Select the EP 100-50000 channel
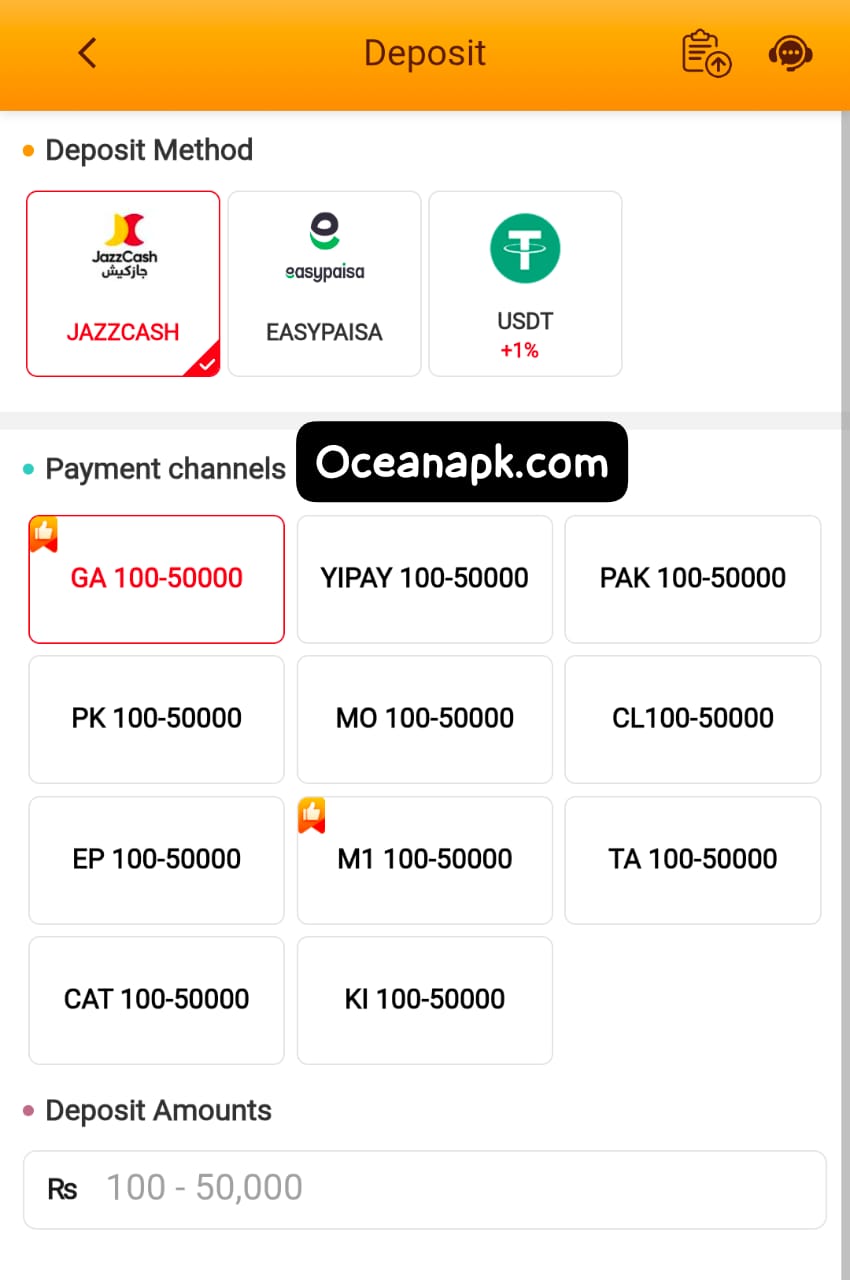Screen dimensions: 850x1280 156,860
